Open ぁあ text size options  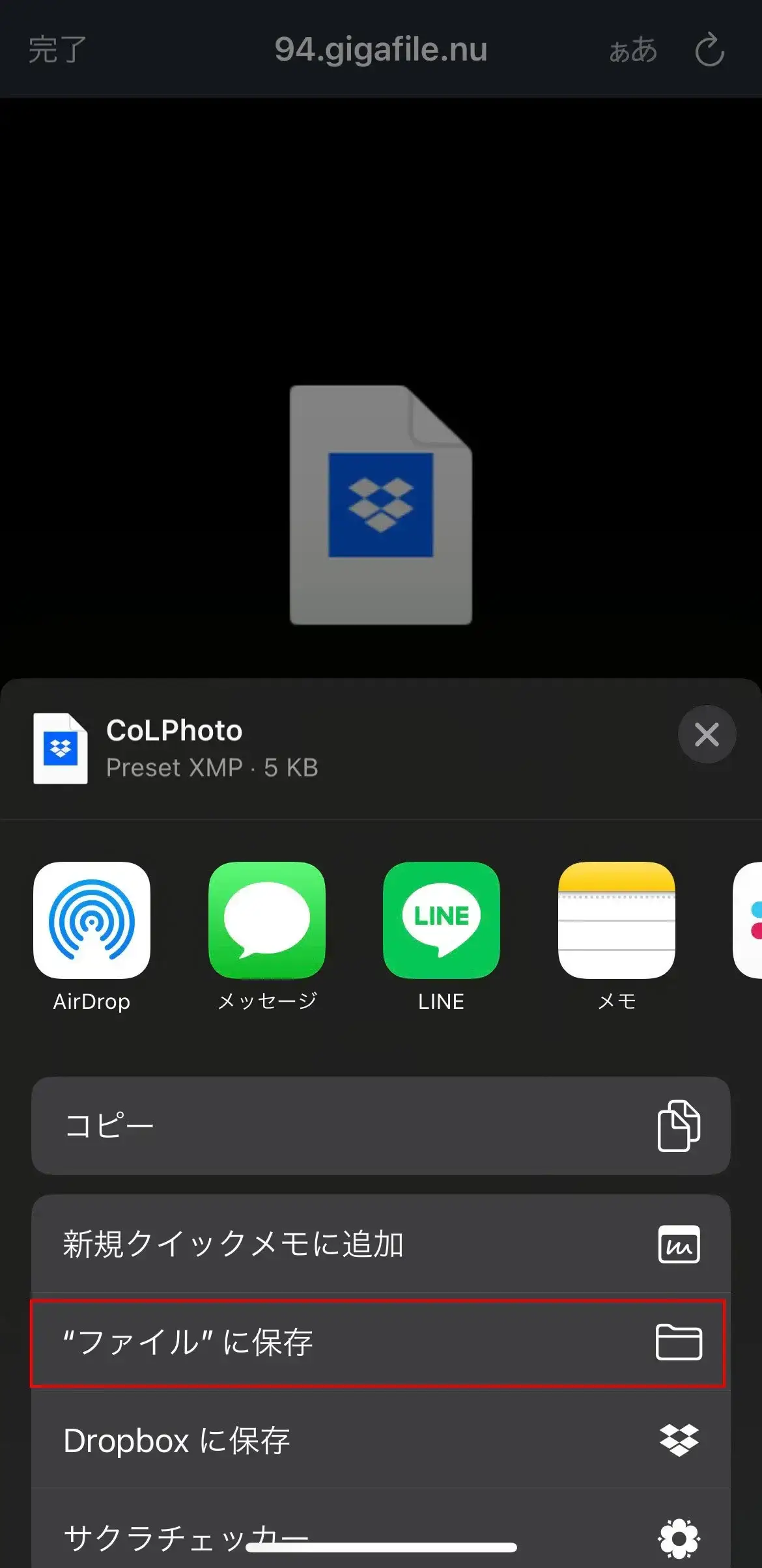pos(633,49)
